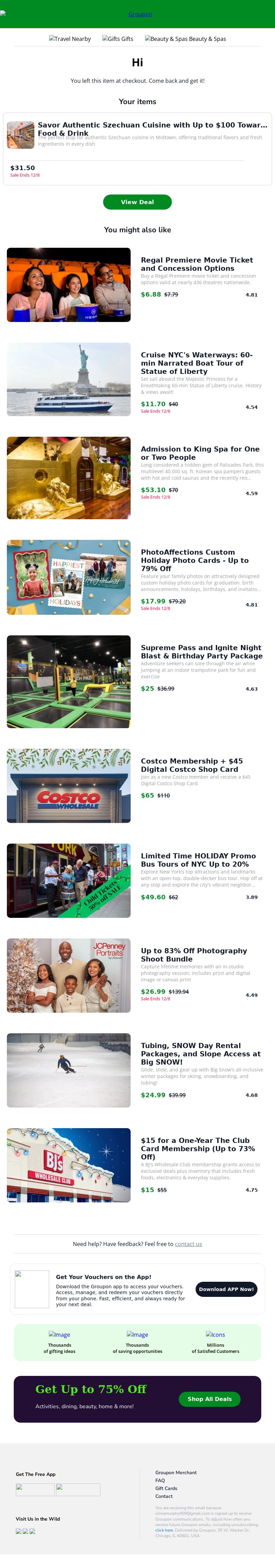Open JCPenney Photography Shoot Bundle deal
The image size is (275, 1568).
point(194,954)
